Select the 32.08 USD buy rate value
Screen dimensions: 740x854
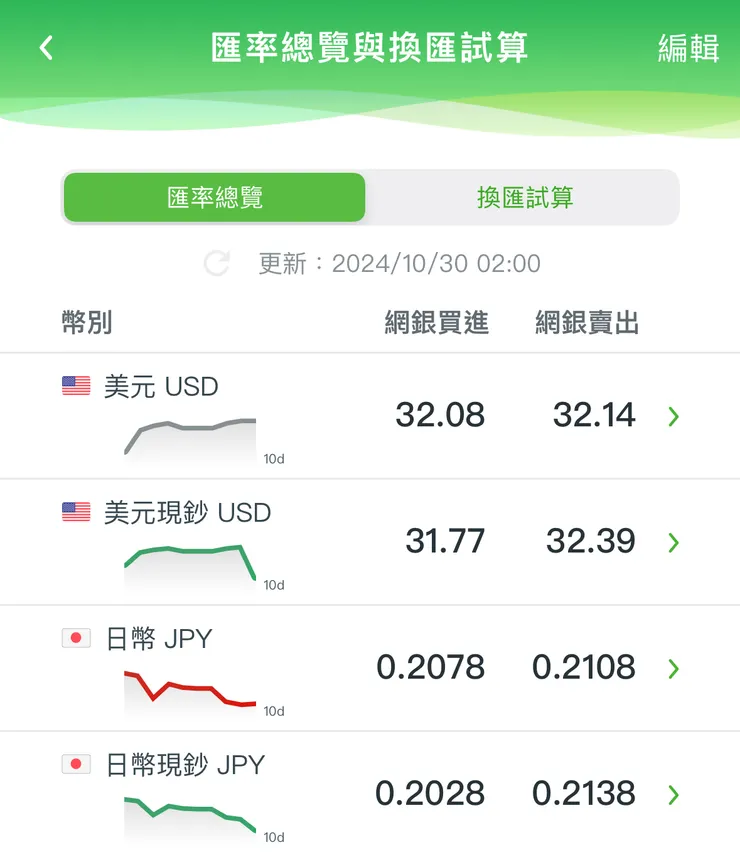440,417
